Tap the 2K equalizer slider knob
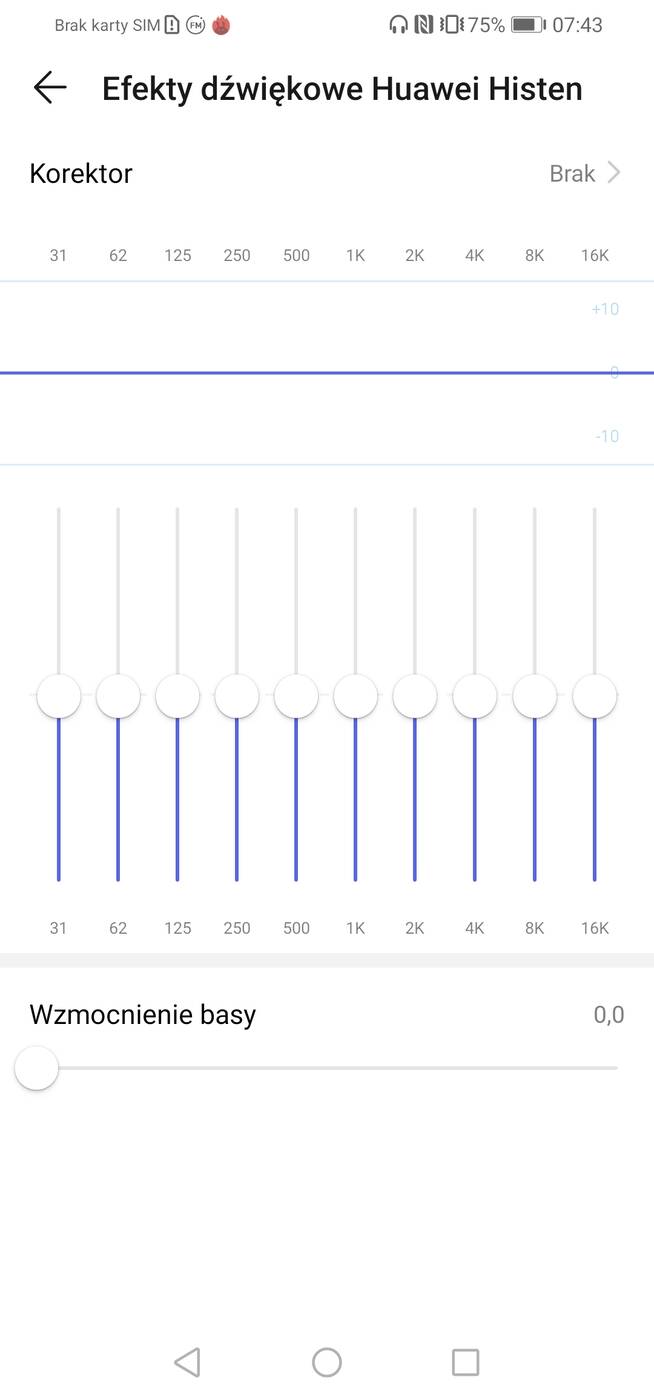 pyautogui.click(x=415, y=695)
